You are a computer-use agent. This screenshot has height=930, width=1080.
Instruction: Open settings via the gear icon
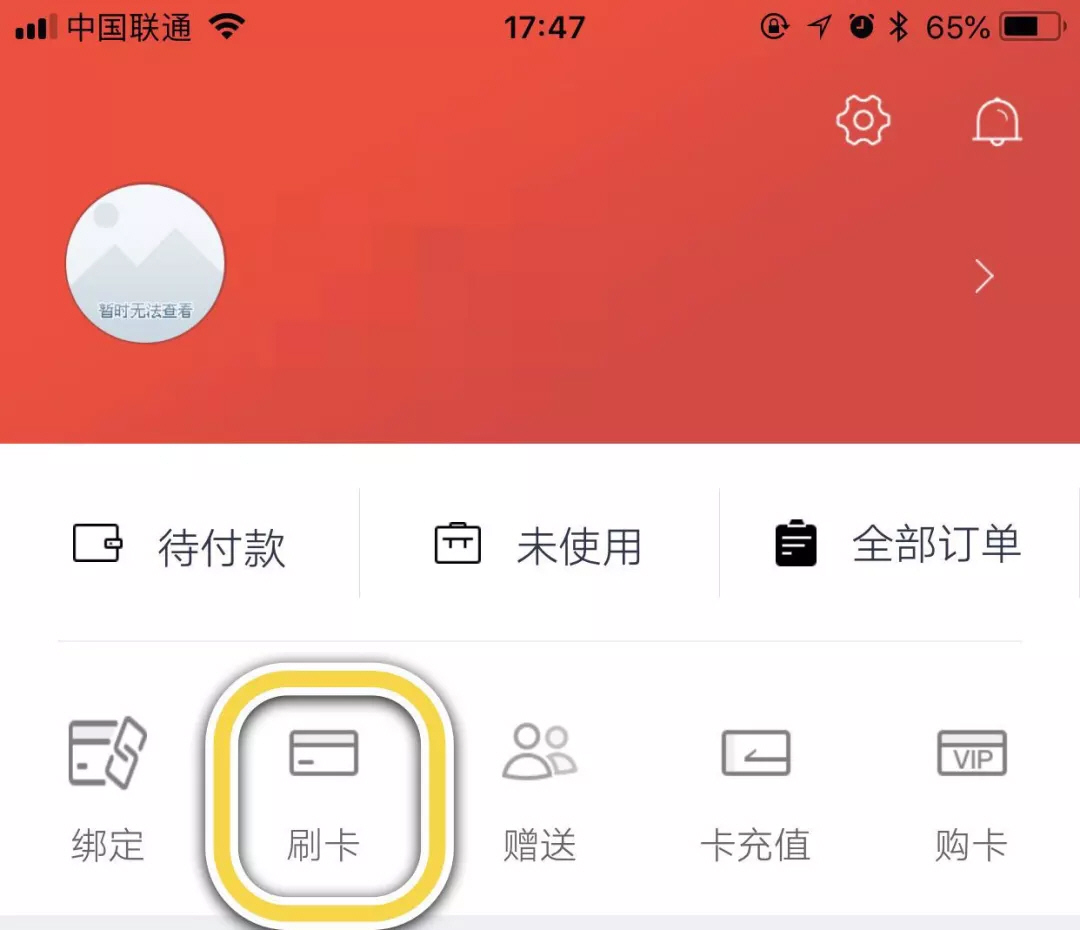pos(863,121)
